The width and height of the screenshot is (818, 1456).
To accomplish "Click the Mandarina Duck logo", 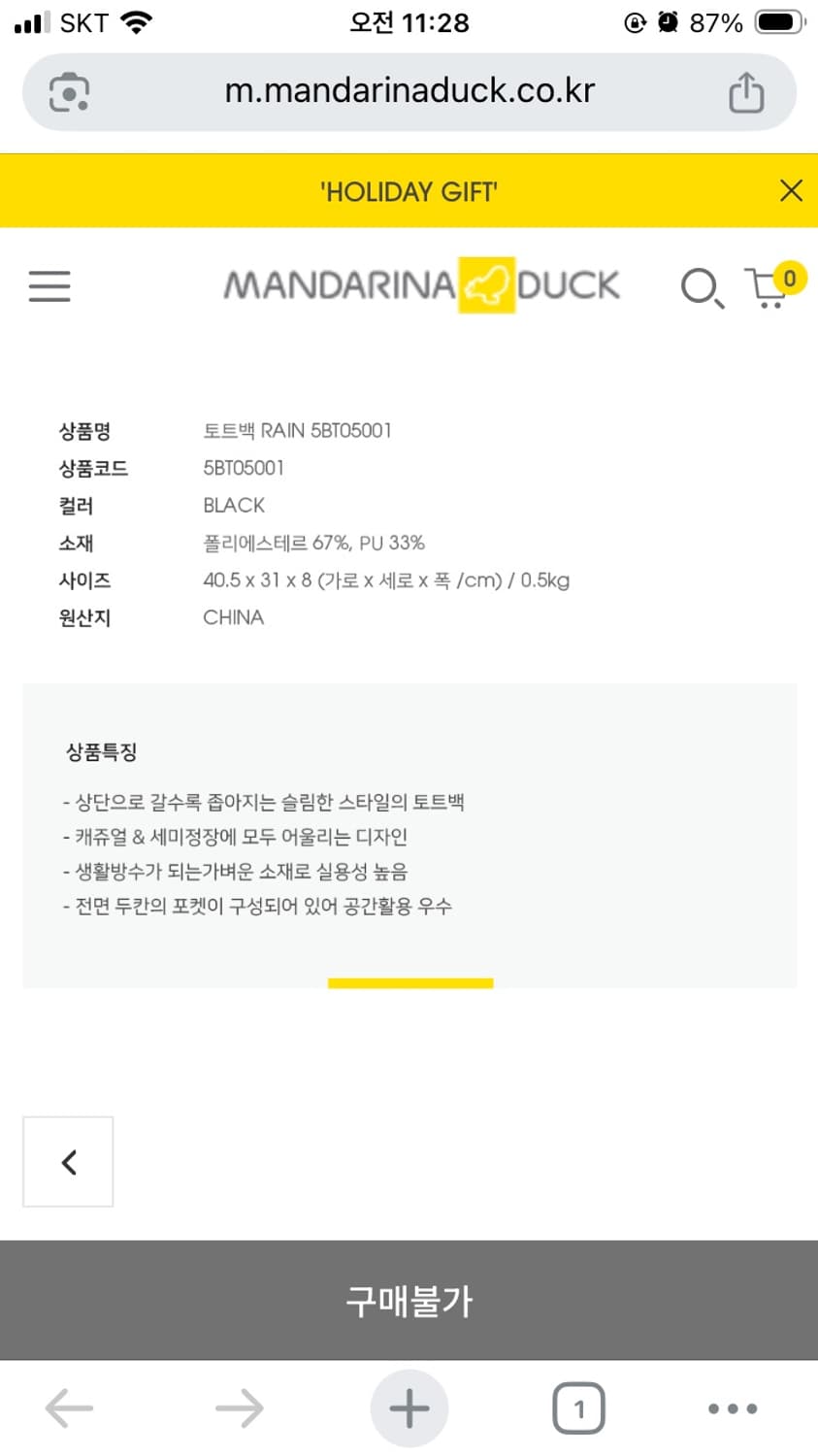I will coord(420,285).
